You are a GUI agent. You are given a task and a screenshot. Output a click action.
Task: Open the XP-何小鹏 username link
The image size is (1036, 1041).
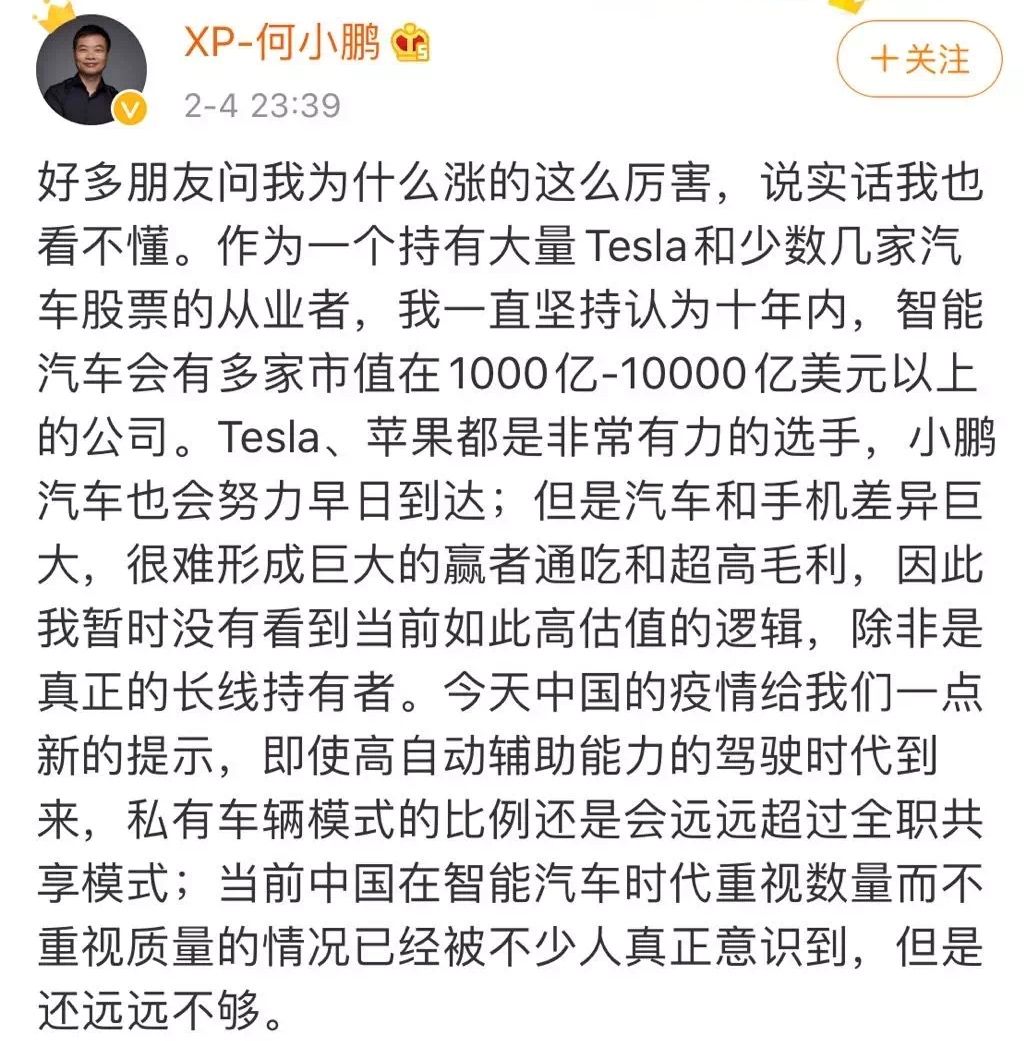(x=281, y=42)
